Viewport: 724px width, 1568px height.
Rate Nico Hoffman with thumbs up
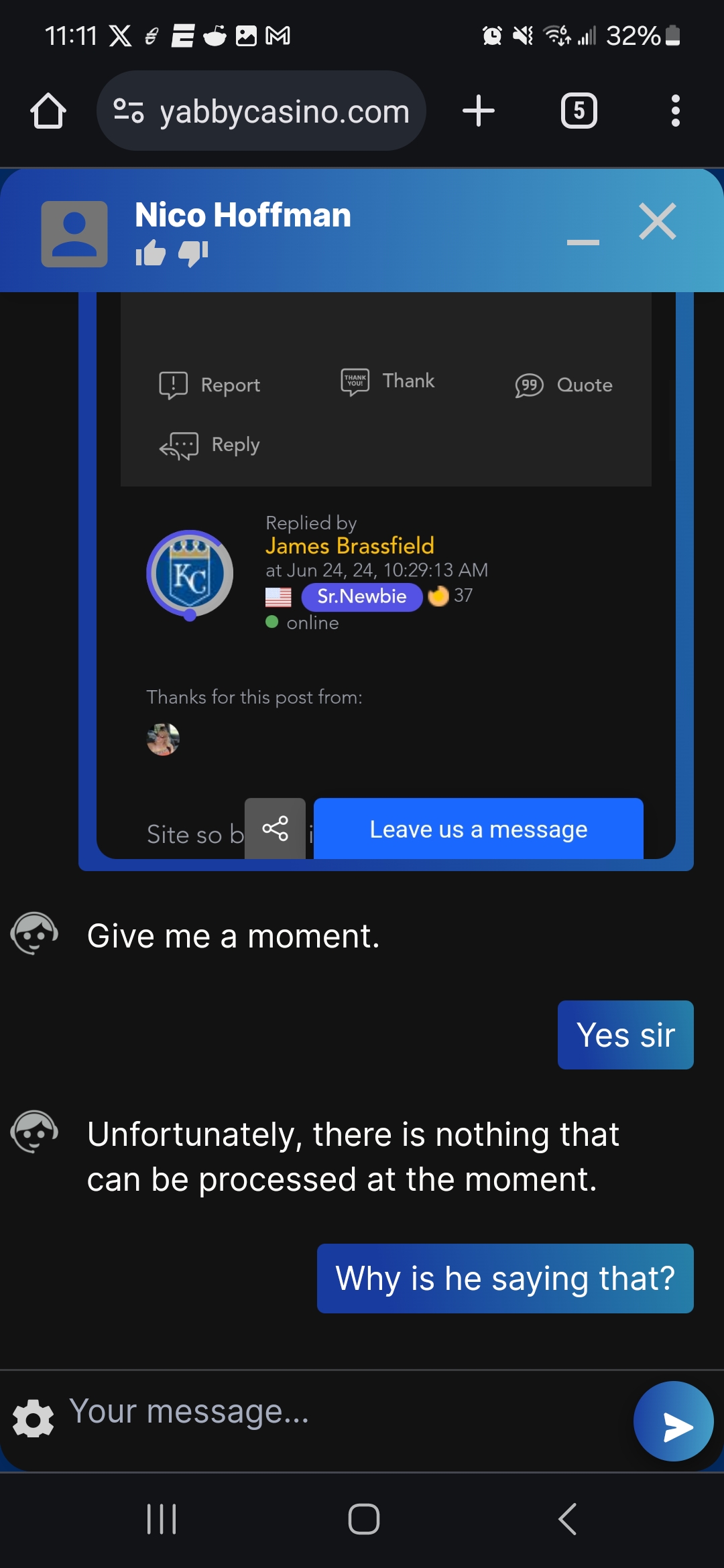point(151,253)
